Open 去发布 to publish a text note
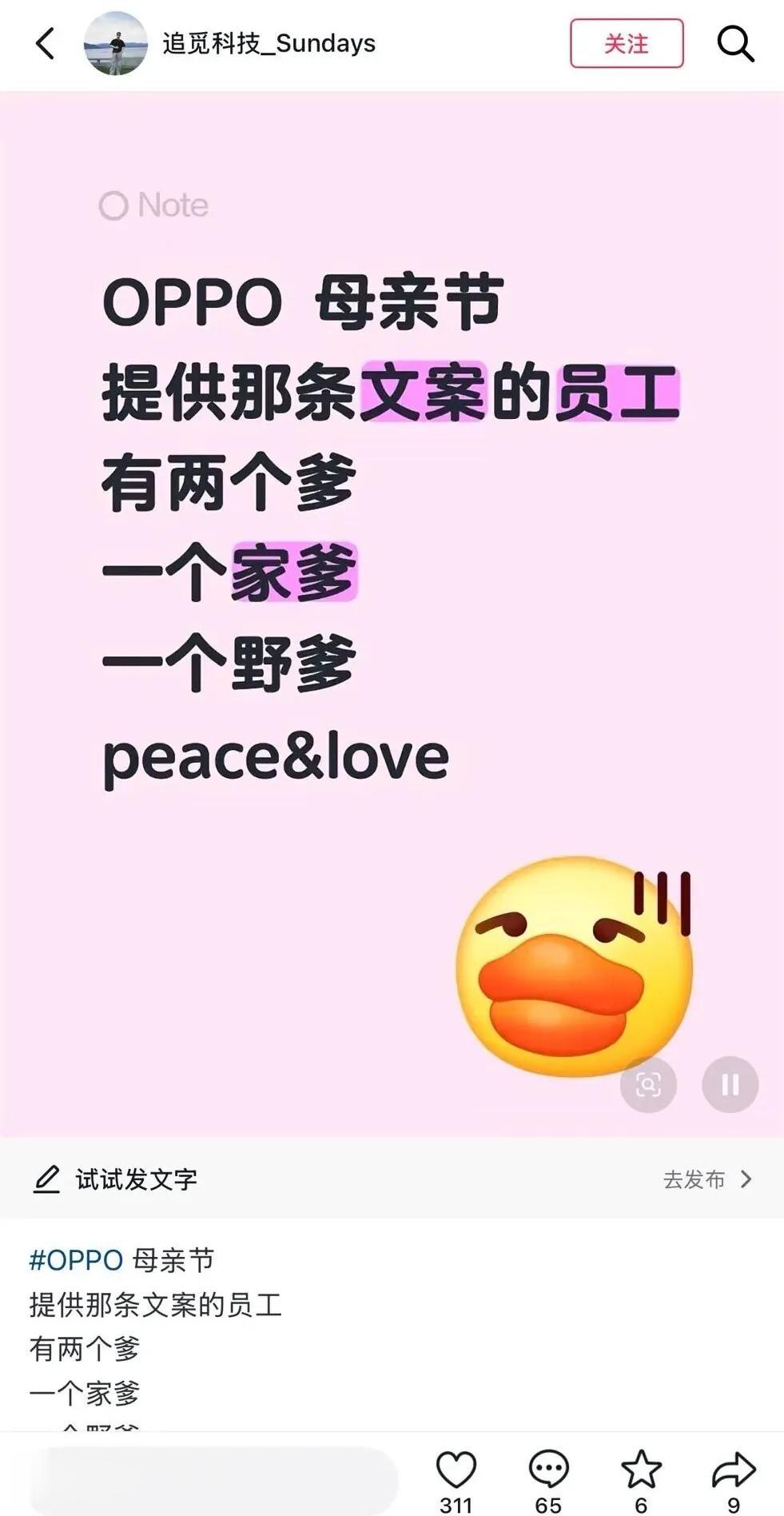The height and width of the screenshot is (1516, 784). pyautogui.click(x=707, y=1179)
